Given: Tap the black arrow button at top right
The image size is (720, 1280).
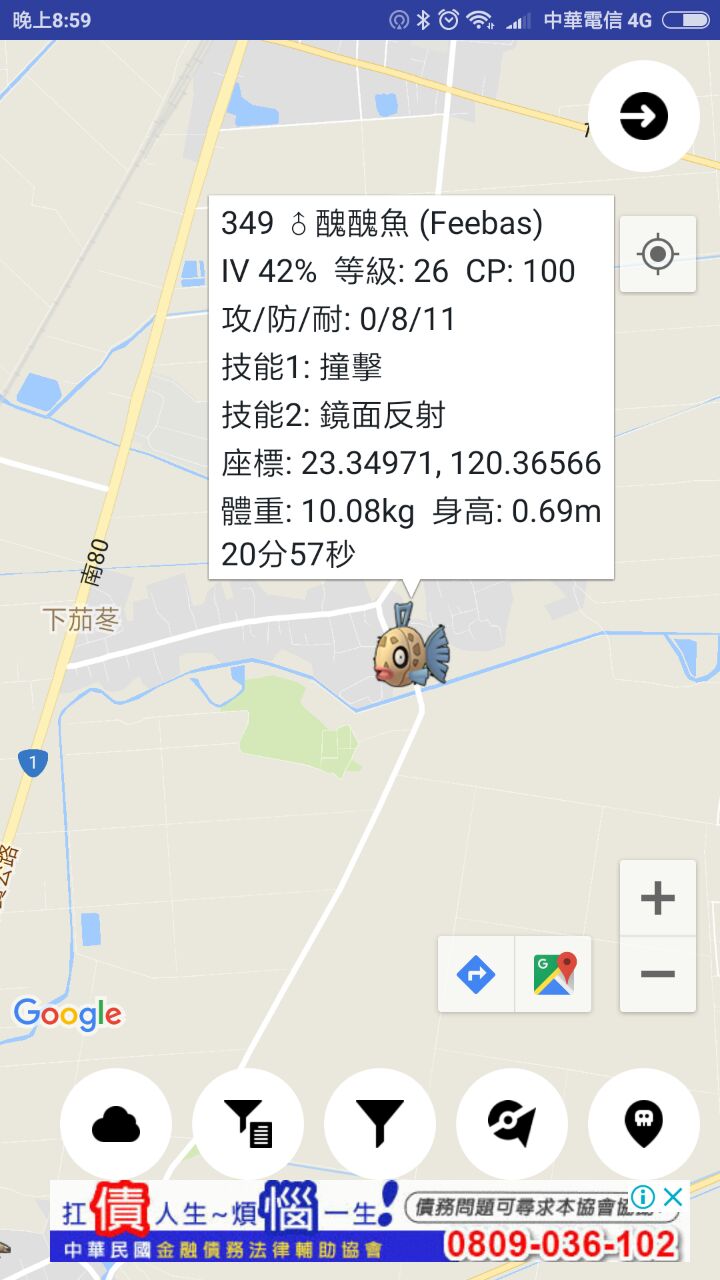Looking at the screenshot, I should click(643, 117).
